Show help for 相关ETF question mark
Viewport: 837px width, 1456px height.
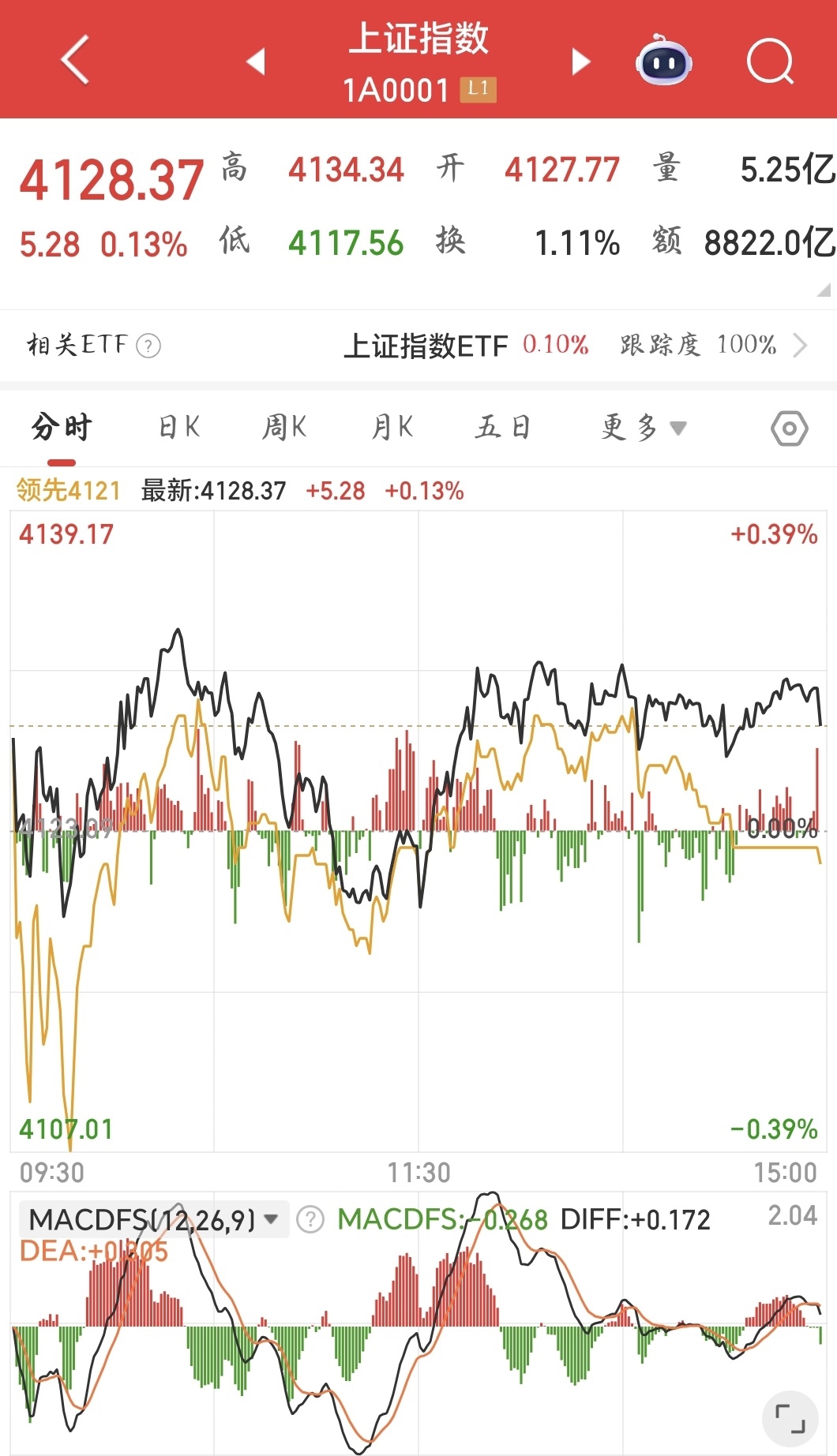pos(148,346)
